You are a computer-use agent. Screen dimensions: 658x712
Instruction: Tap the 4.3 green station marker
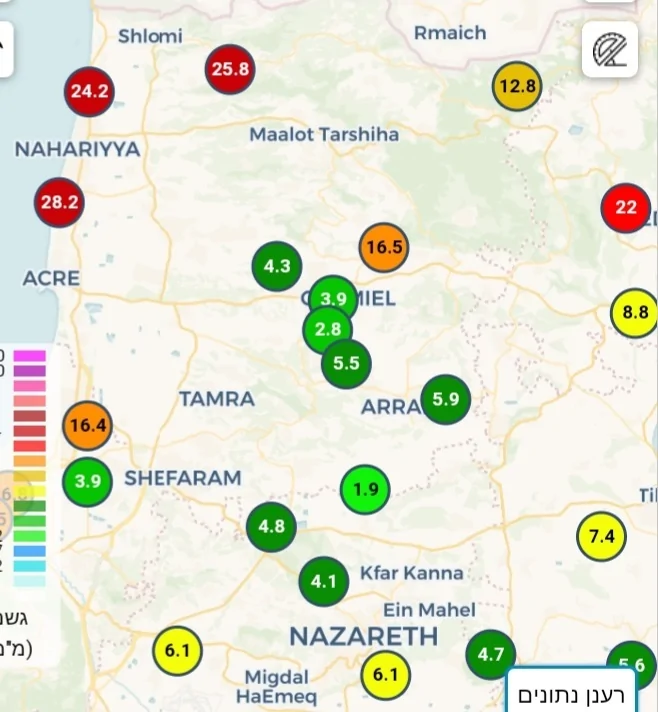[x=277, y=266]
